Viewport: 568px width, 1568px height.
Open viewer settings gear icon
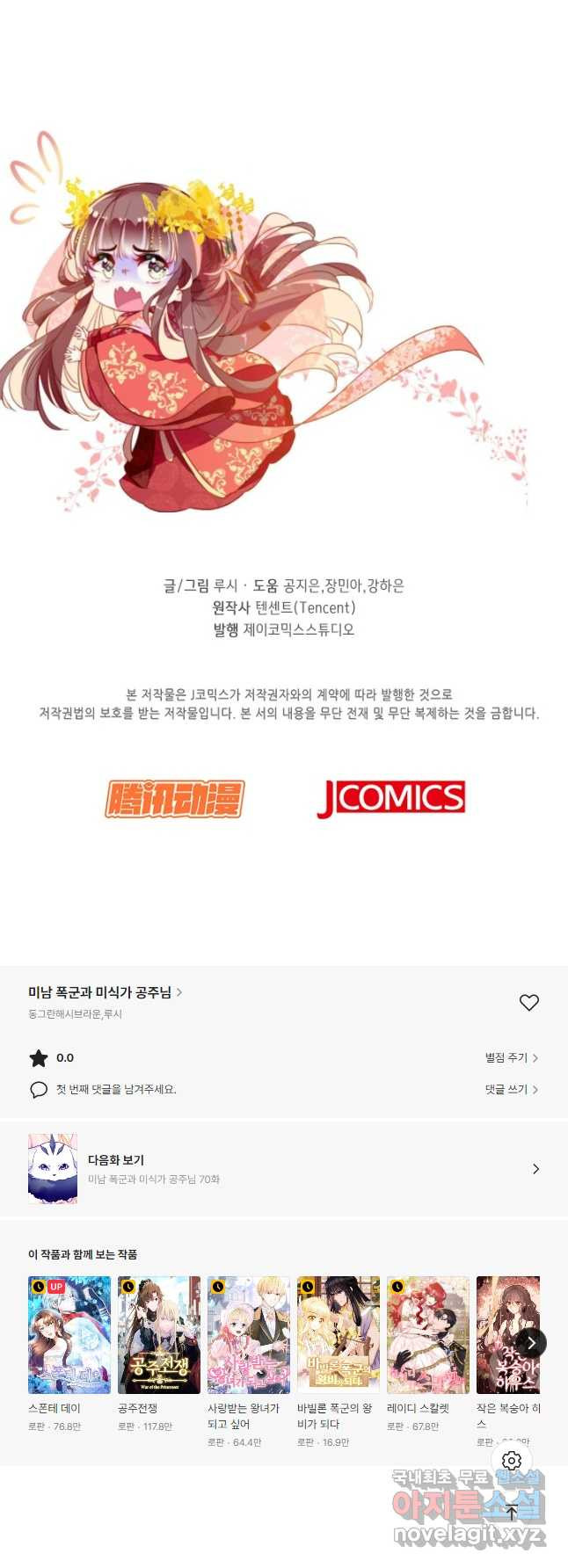(512, 1461)
